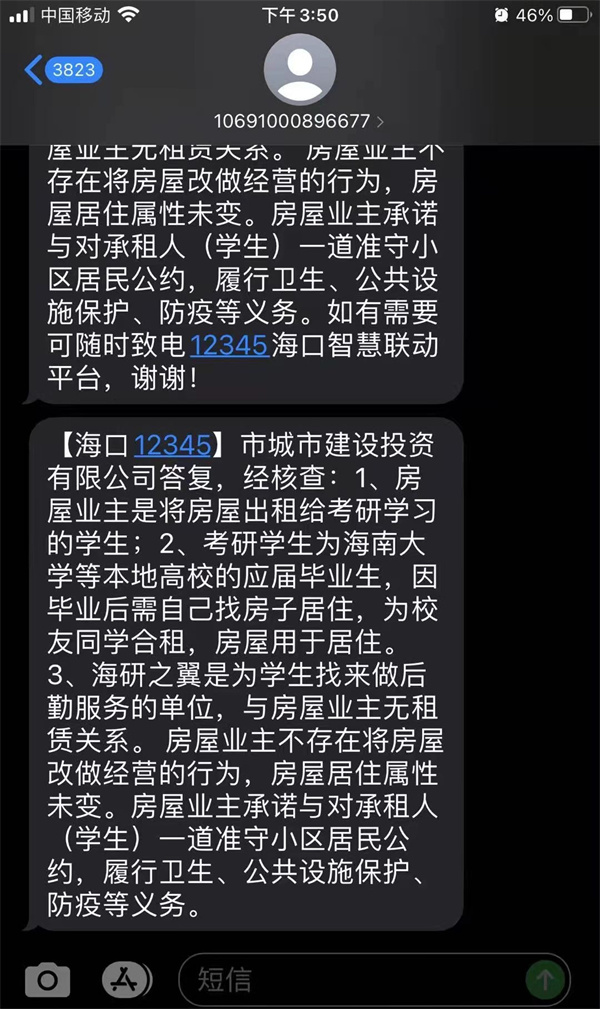
Task: Send the message with the green arrow
Action: (x=545, y=978)
